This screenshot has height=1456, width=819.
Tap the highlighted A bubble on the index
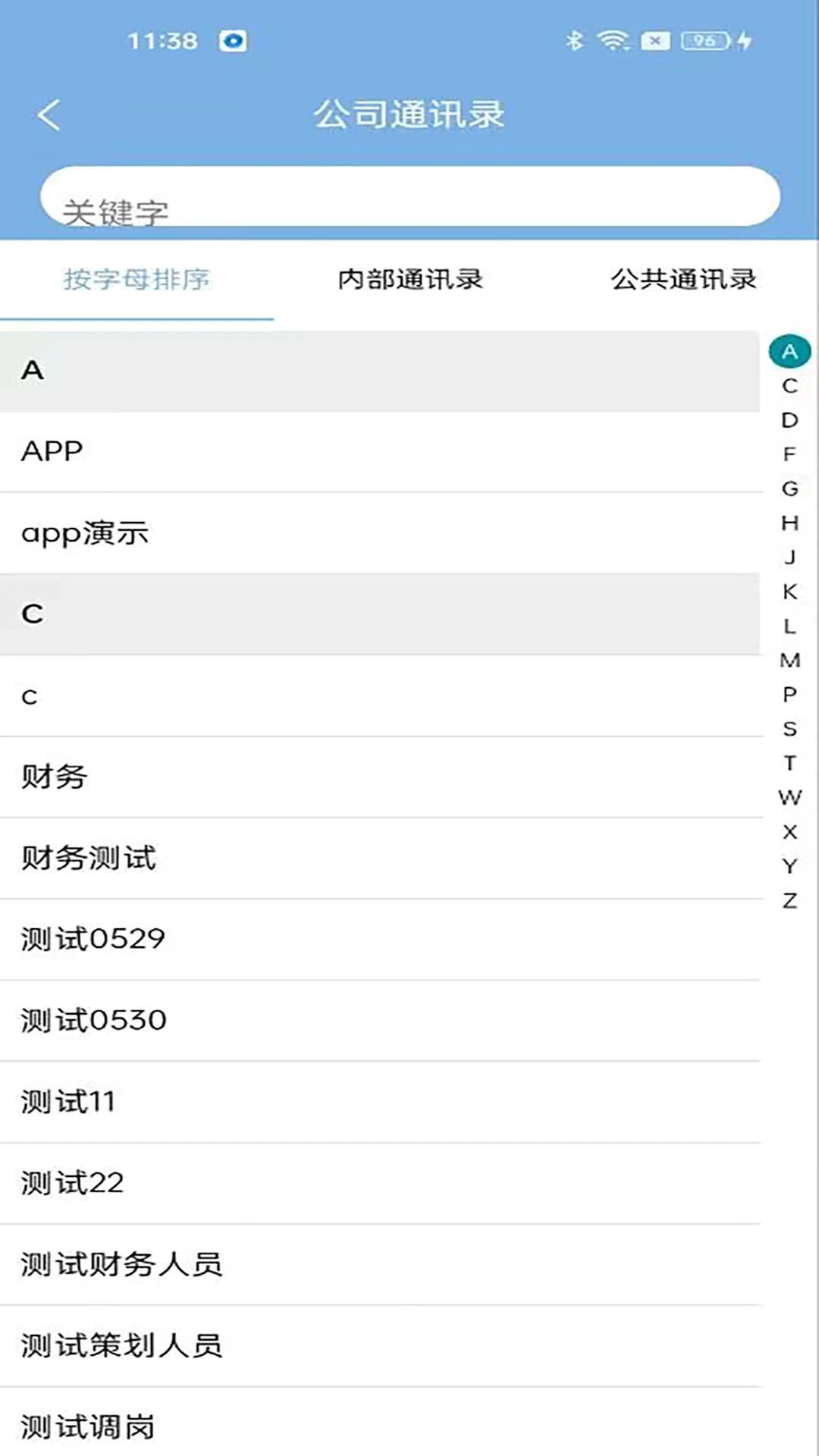[789, 350]
